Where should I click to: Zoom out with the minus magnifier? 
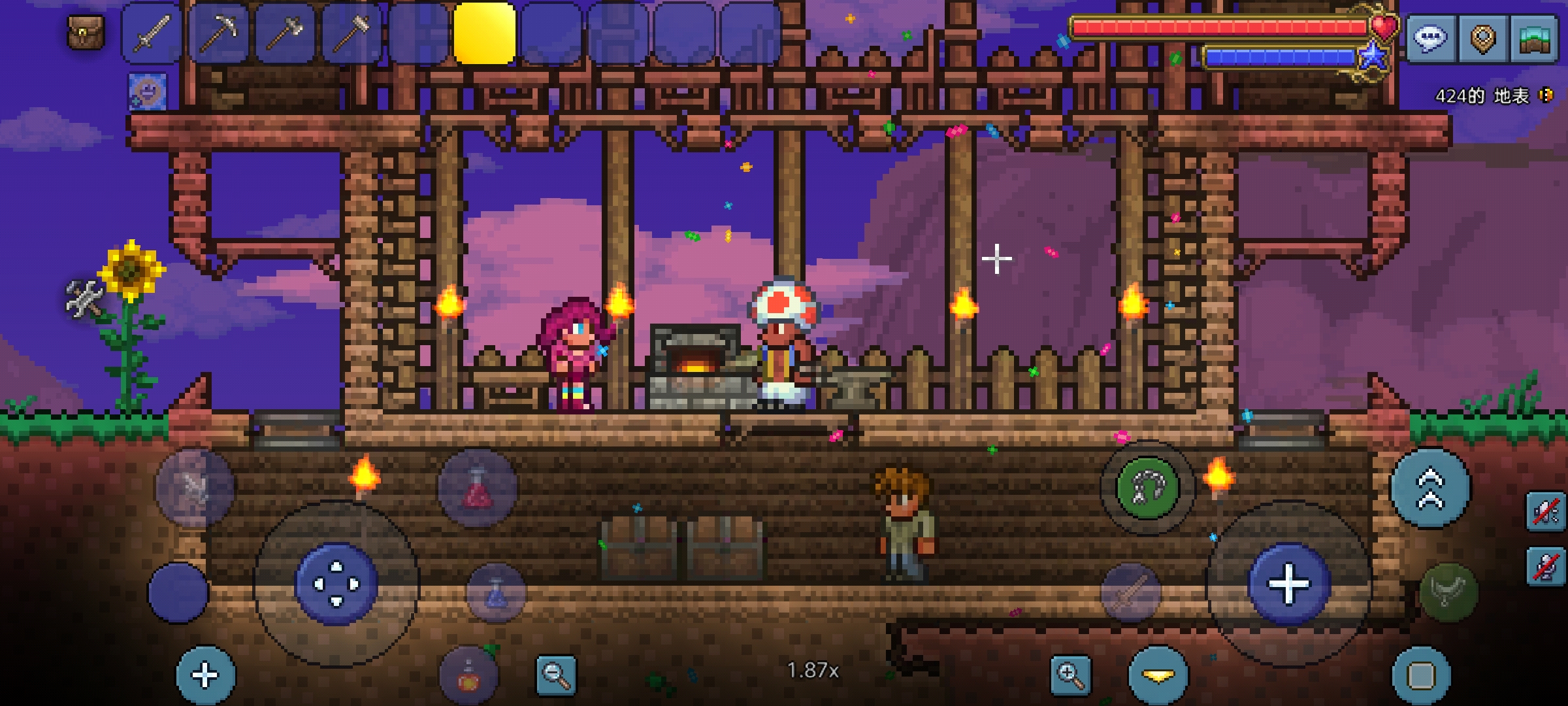(x=556, y=675)
